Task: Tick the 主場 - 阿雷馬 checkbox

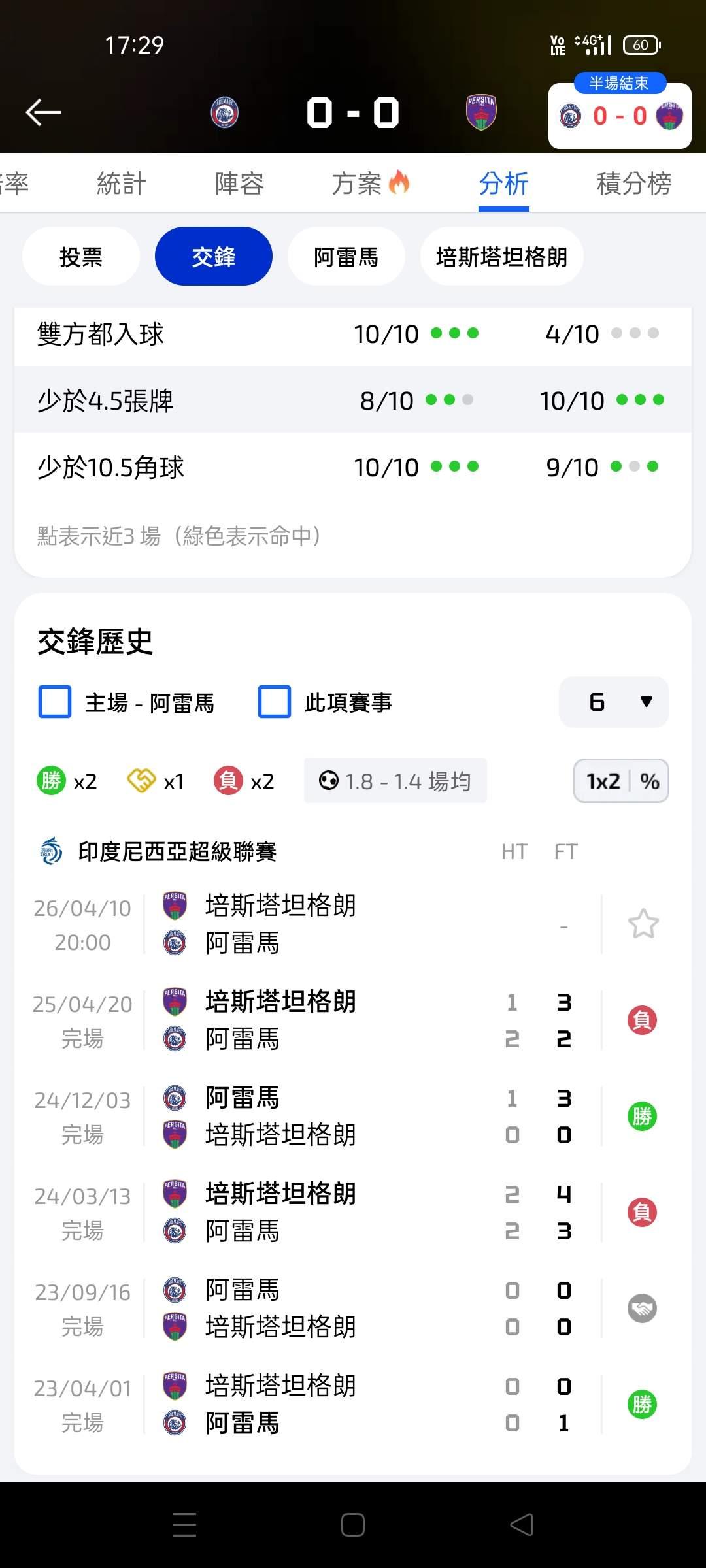Action: point(55,702)
